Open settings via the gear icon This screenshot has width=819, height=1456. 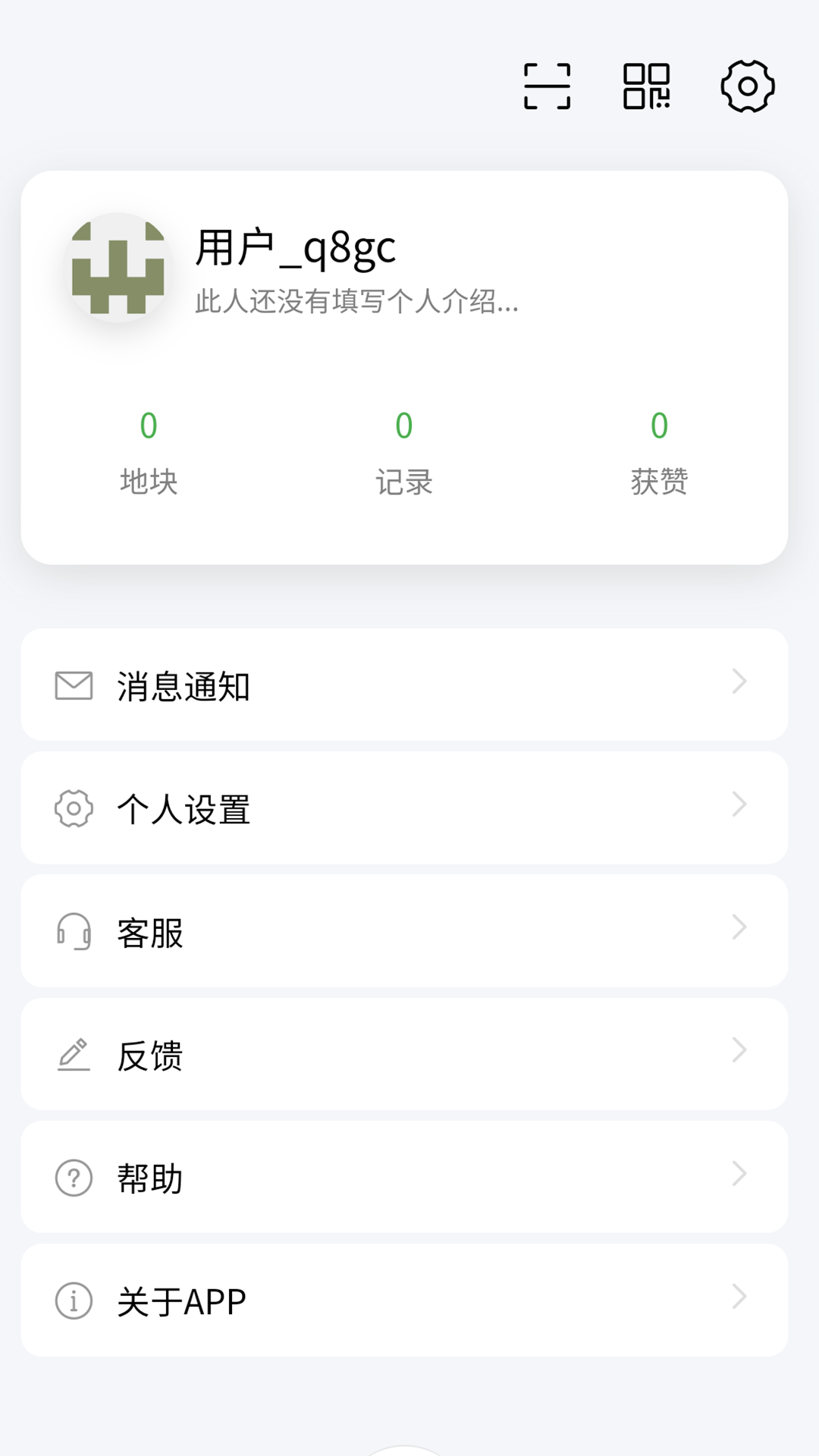click(x=749, y=87)
